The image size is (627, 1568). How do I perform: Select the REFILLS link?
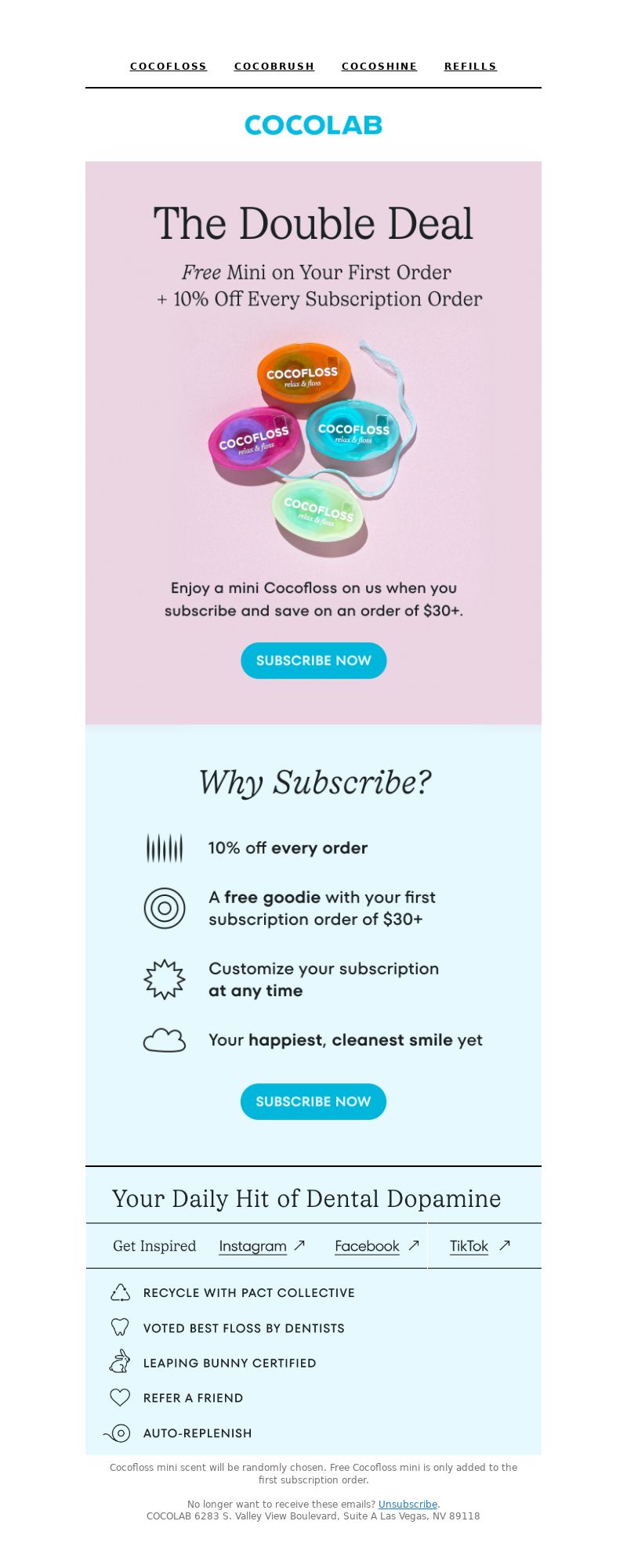coord(470,67)
